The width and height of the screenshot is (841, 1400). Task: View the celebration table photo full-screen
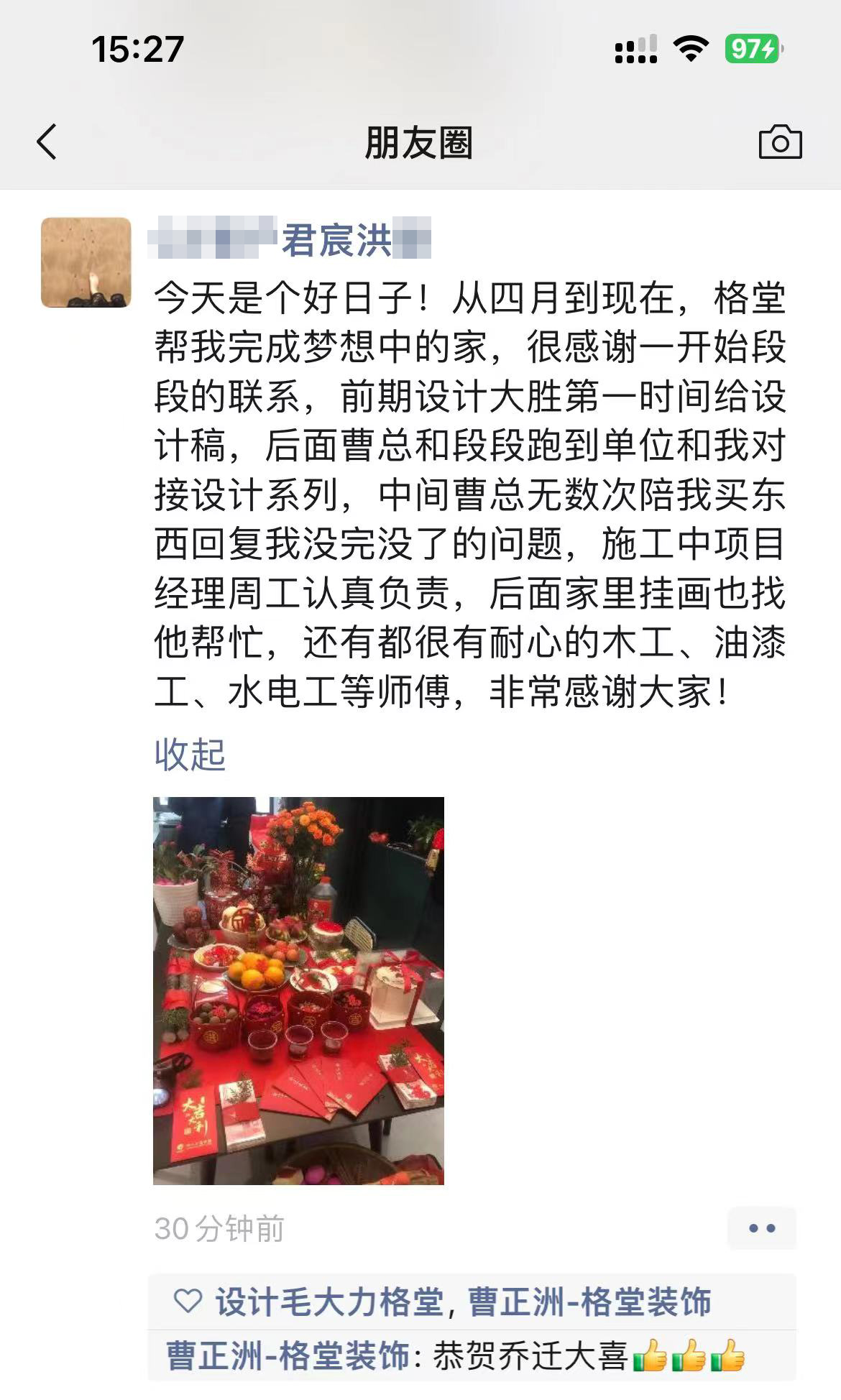(x=298, y=990)
